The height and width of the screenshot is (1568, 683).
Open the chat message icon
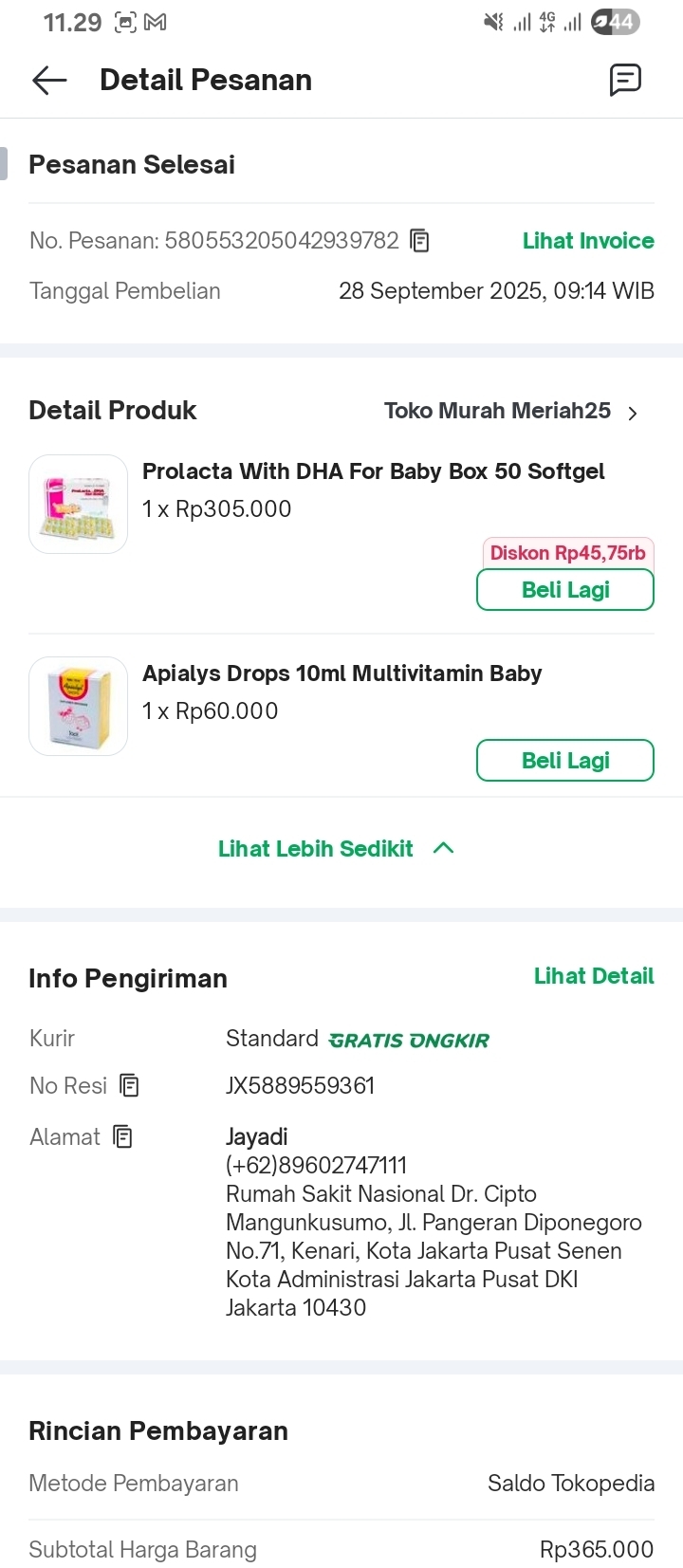tap(625, 81)
